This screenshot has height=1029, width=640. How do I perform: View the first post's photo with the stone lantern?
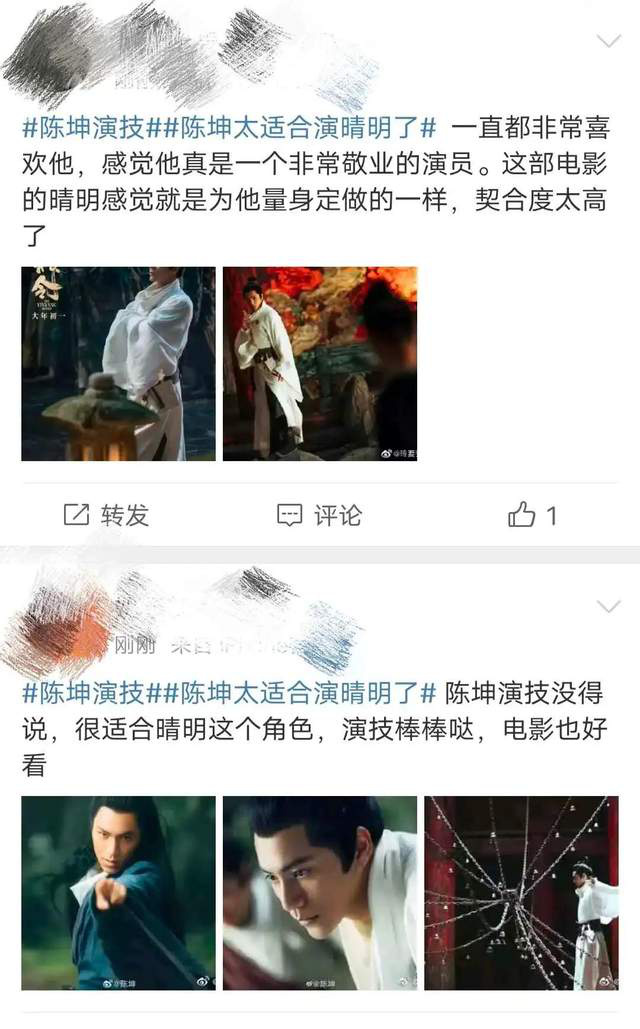118,363
